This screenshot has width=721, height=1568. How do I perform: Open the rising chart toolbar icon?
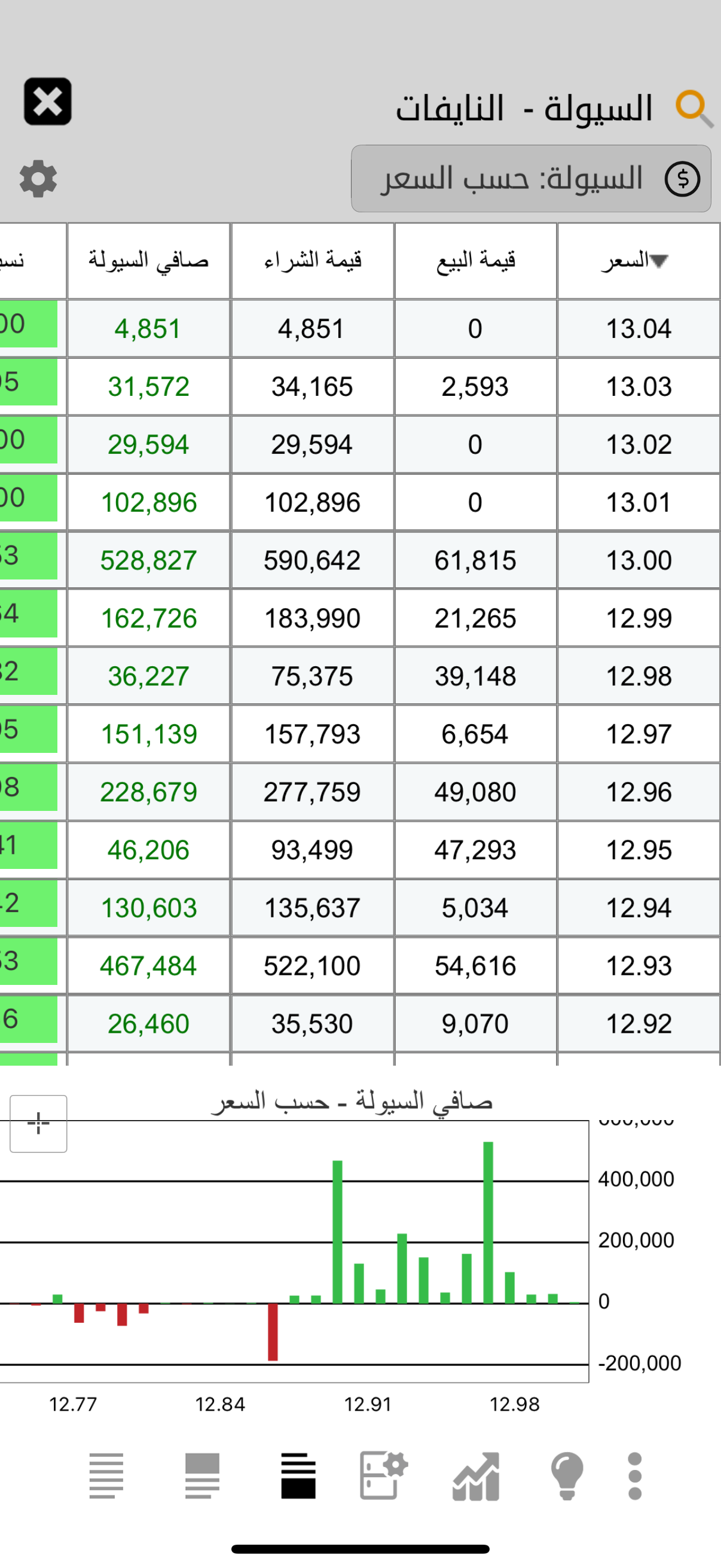pyautogui.click(x=476, y=1476)
